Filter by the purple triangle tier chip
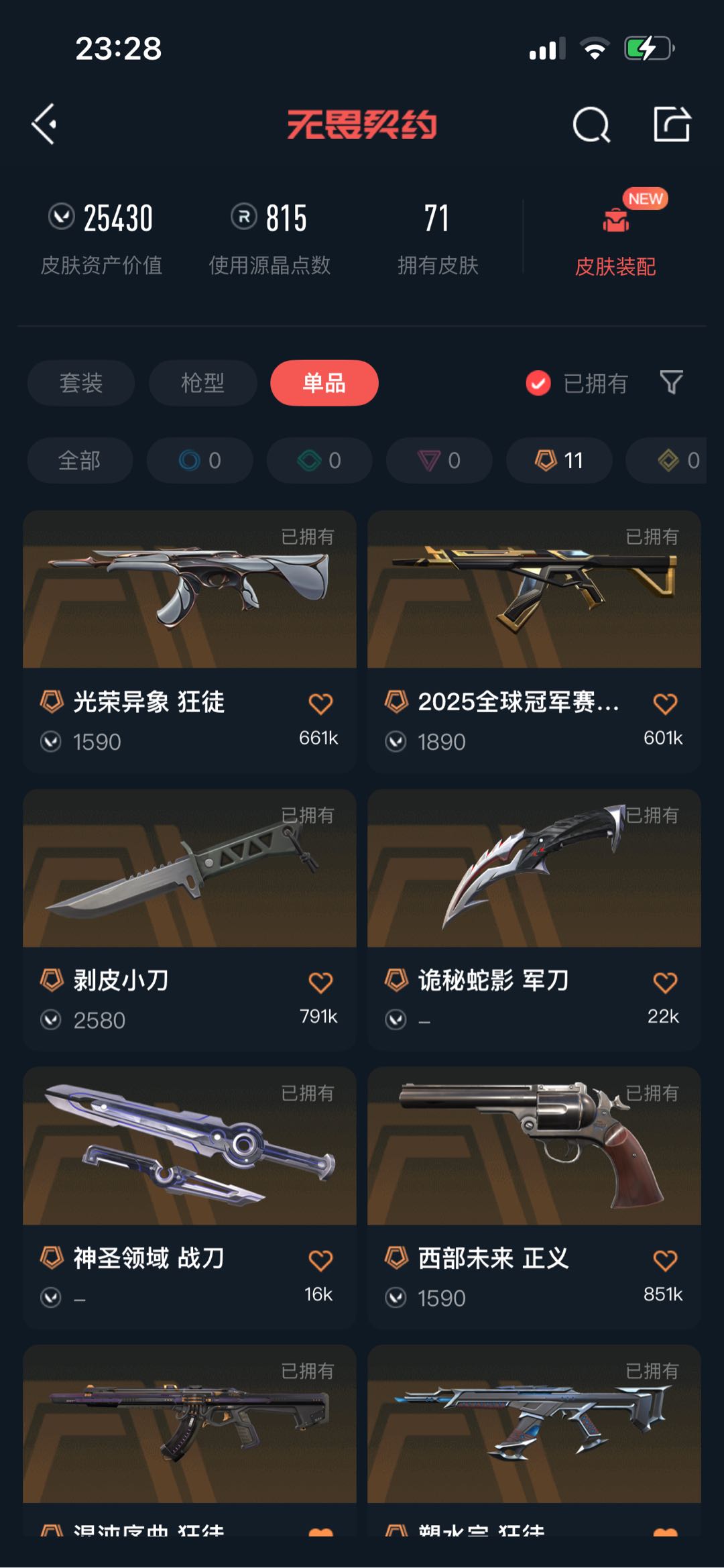 [439, 461]
